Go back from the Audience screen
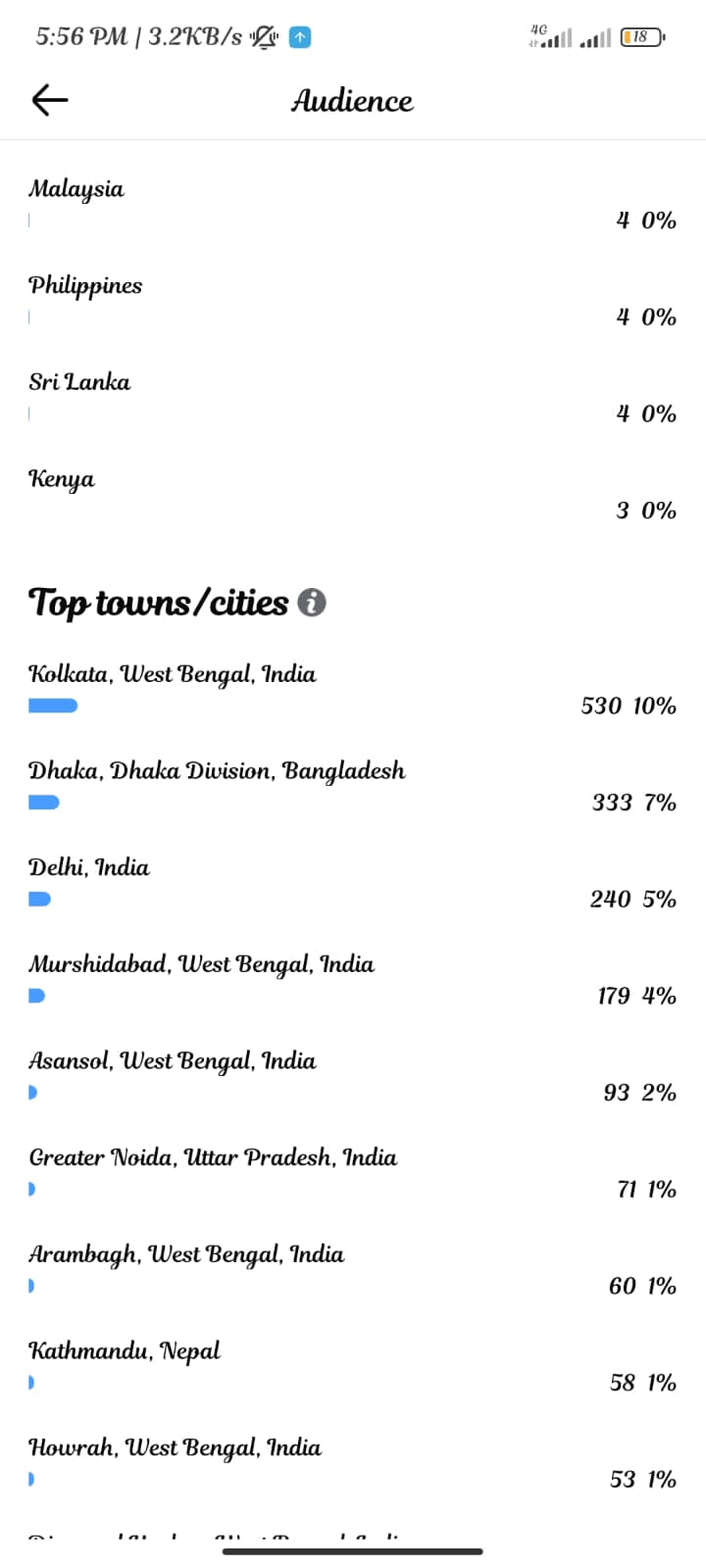The height and width of the screenshot is (1568, 706). click(50, 99)
